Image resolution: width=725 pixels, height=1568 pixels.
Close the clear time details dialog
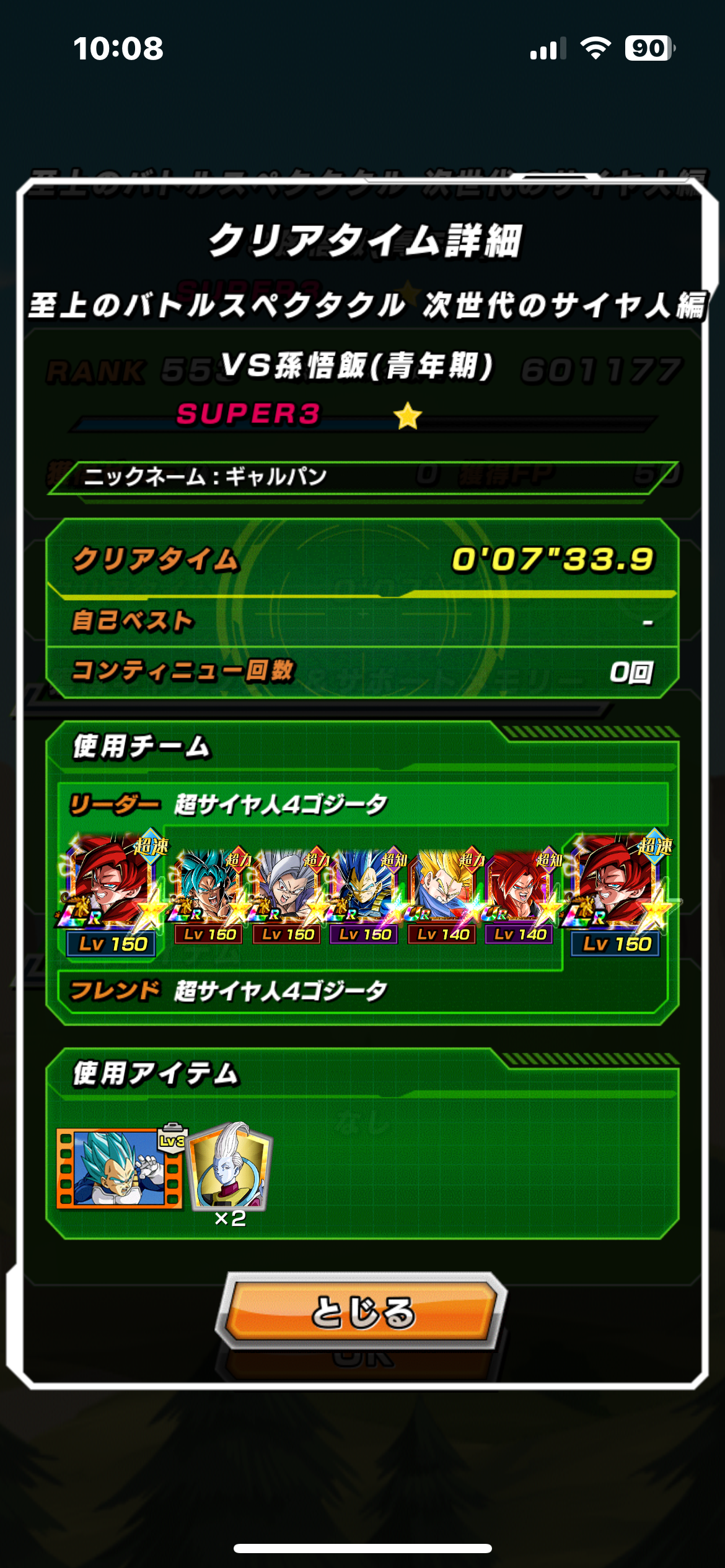[x=362, y=1312]
